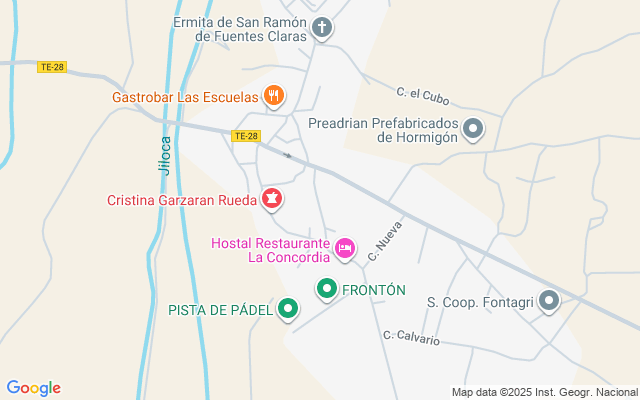The image size is (640, 400).
Task: Open the PISTA DE PÁDEL marker
Action: [x=288, y=309]
